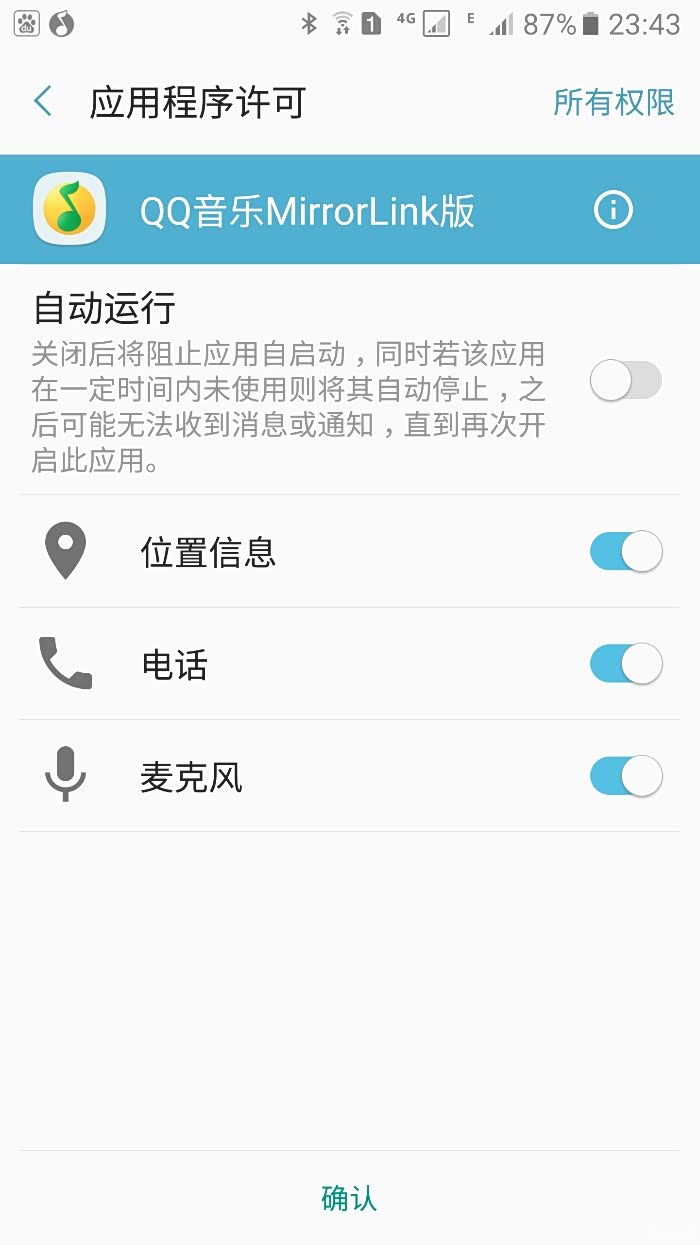Open 所有权限 (all permissions)
The width and height of the screenshot is (700, 1245).
pos(614,102)
